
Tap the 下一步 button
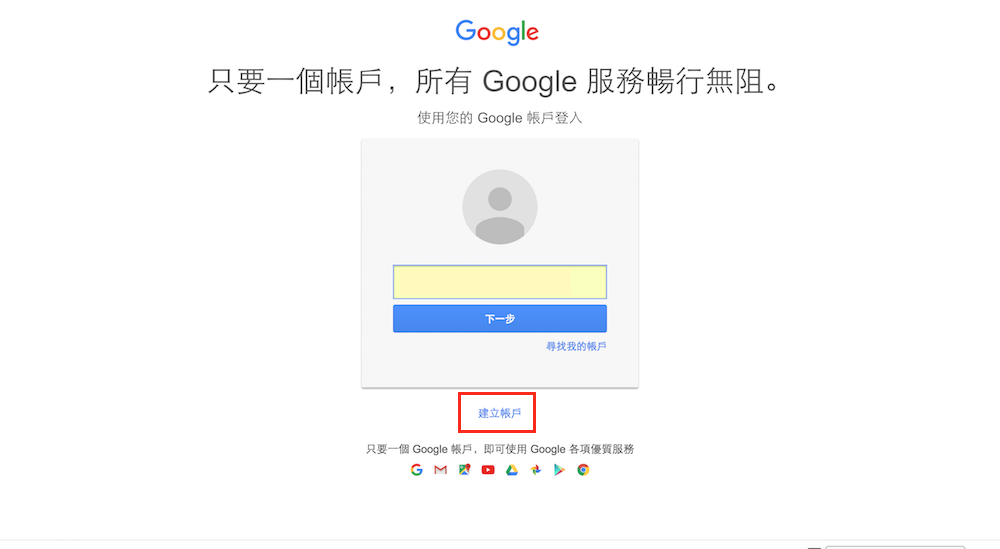pyautogui.click(x=499, y=319)
